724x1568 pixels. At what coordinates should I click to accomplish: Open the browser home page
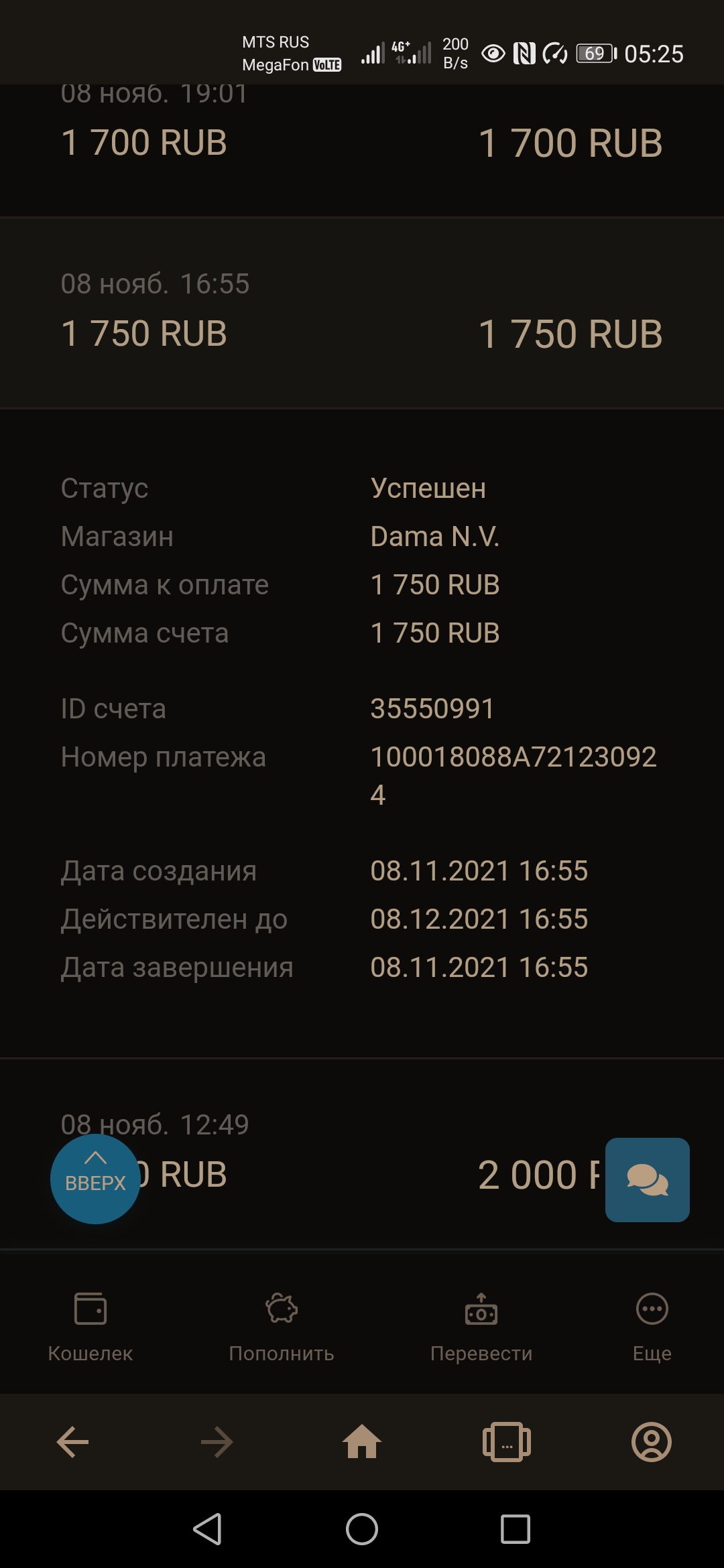[362, 1442]
